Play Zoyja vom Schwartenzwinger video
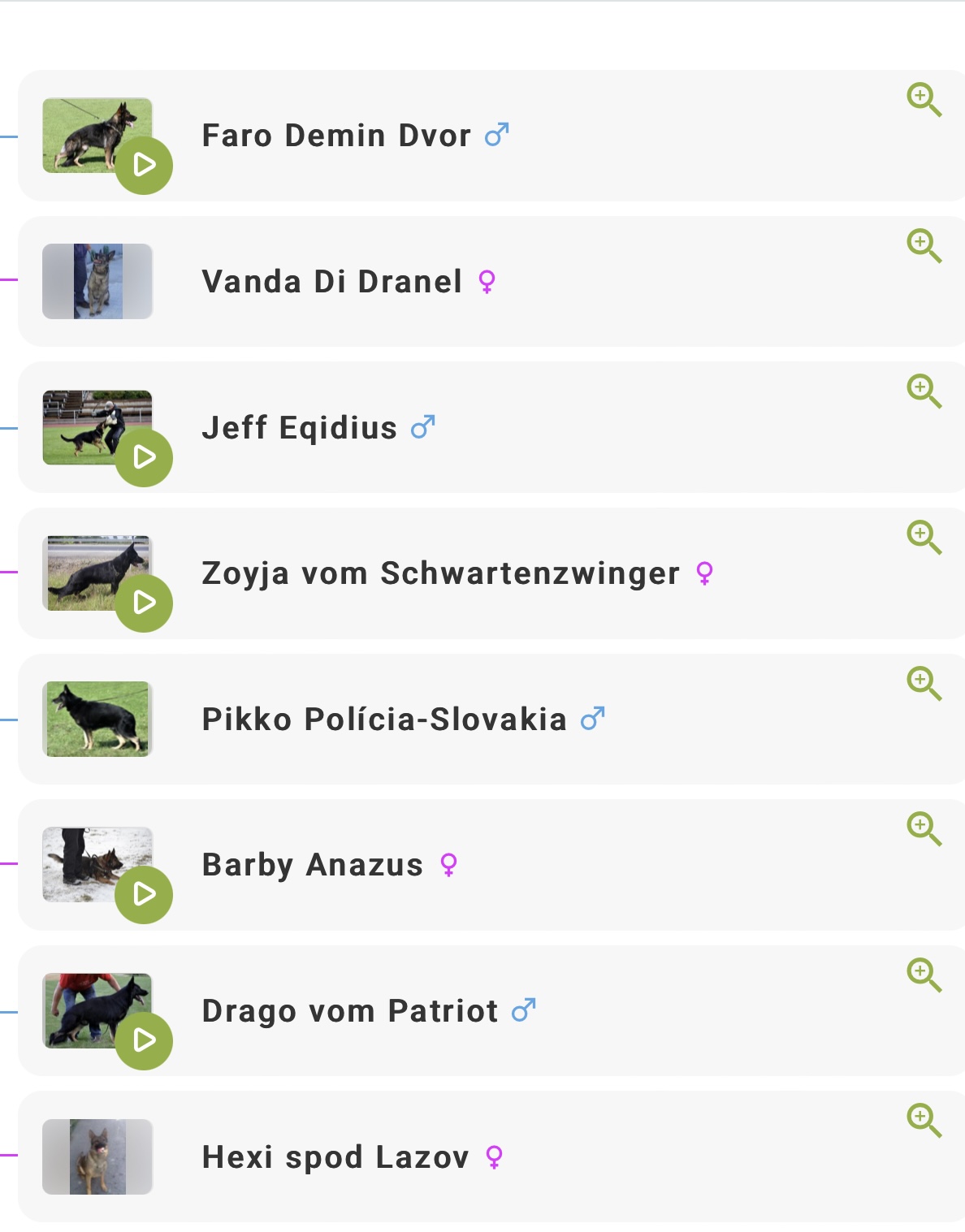This screenshot has height=1232, width=965. click(x=144, y=603)
